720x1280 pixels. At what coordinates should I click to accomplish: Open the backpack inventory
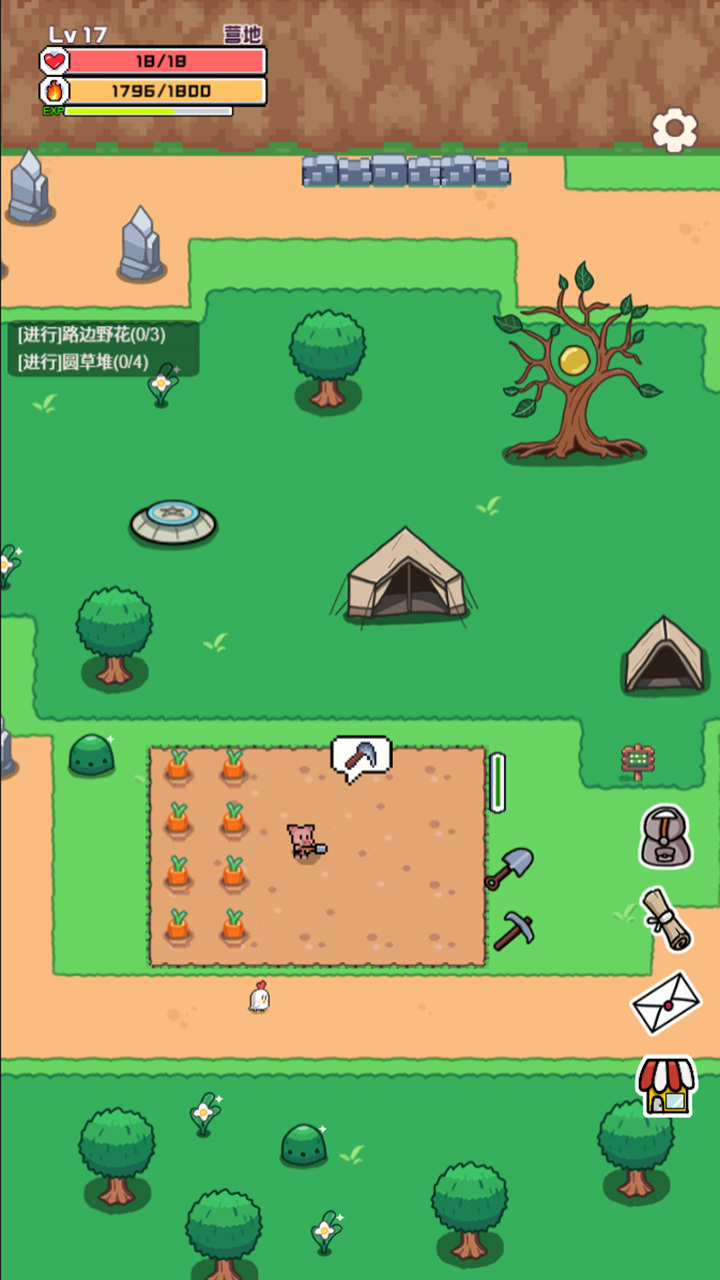click(x=665, y=836)
